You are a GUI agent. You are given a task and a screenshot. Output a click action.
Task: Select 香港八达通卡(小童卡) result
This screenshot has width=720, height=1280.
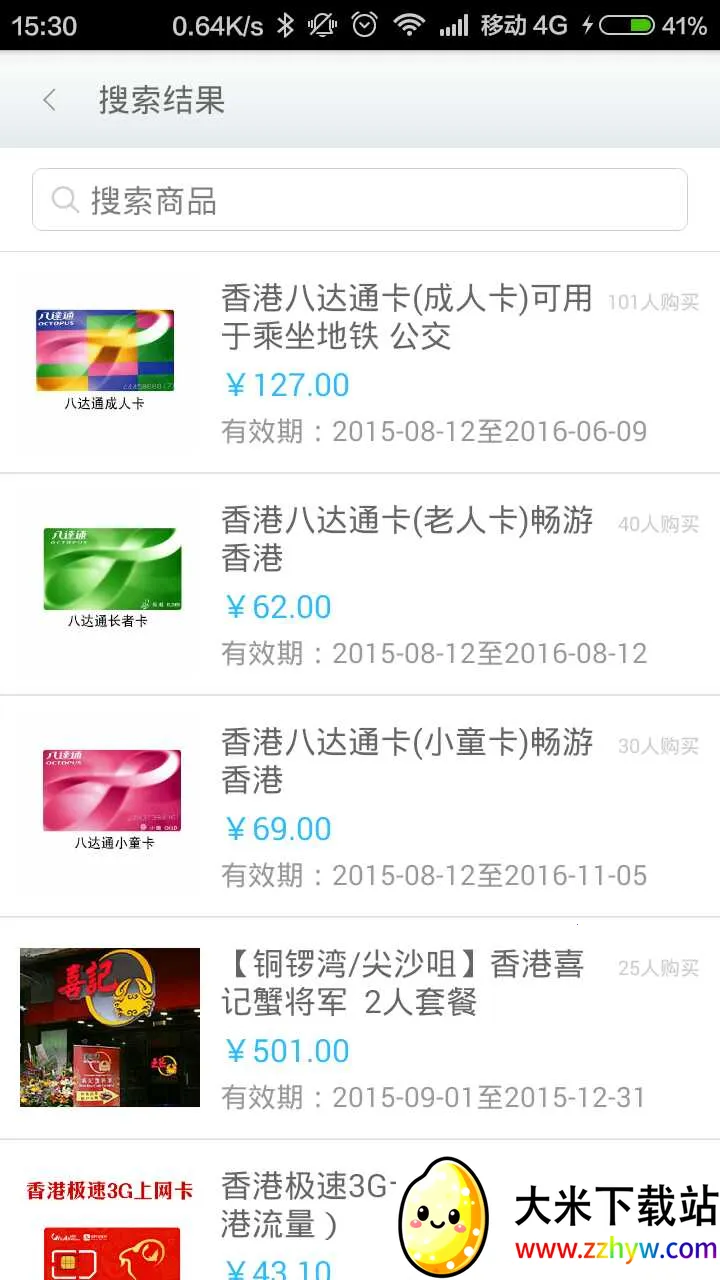(x=406, y=762)
